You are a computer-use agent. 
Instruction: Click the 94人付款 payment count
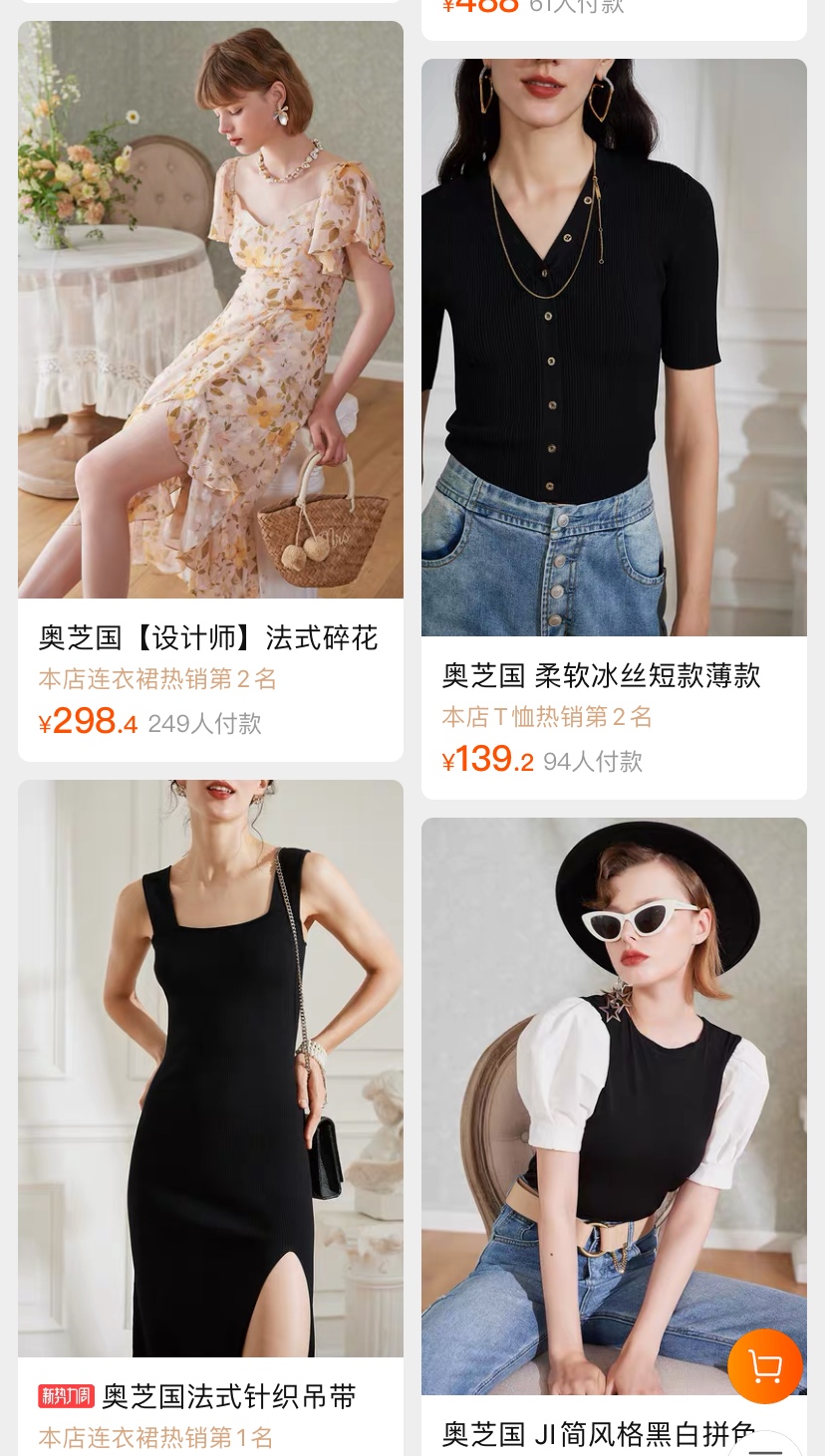[x=592, y=762]
